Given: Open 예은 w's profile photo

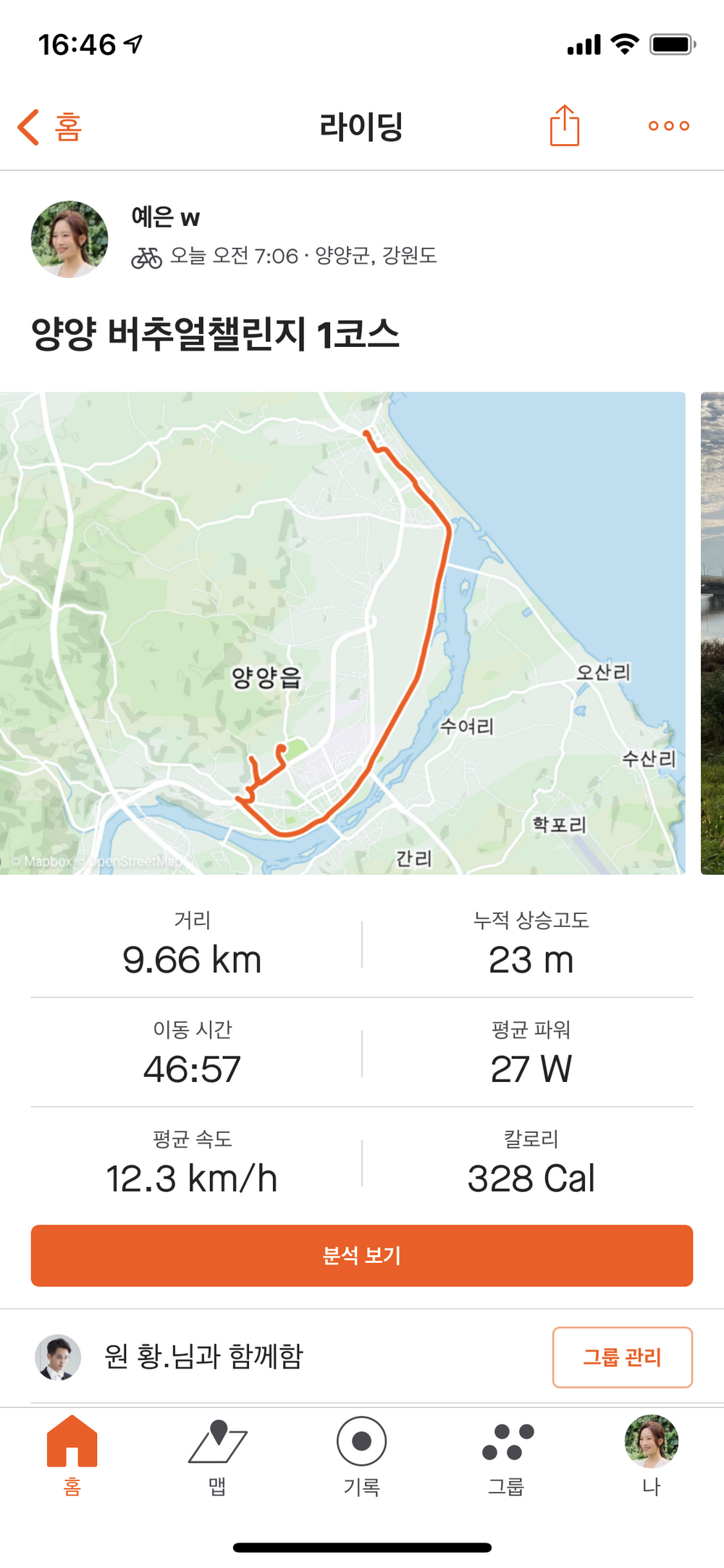Looking at the screenshot, I should [x=70, y=240].
